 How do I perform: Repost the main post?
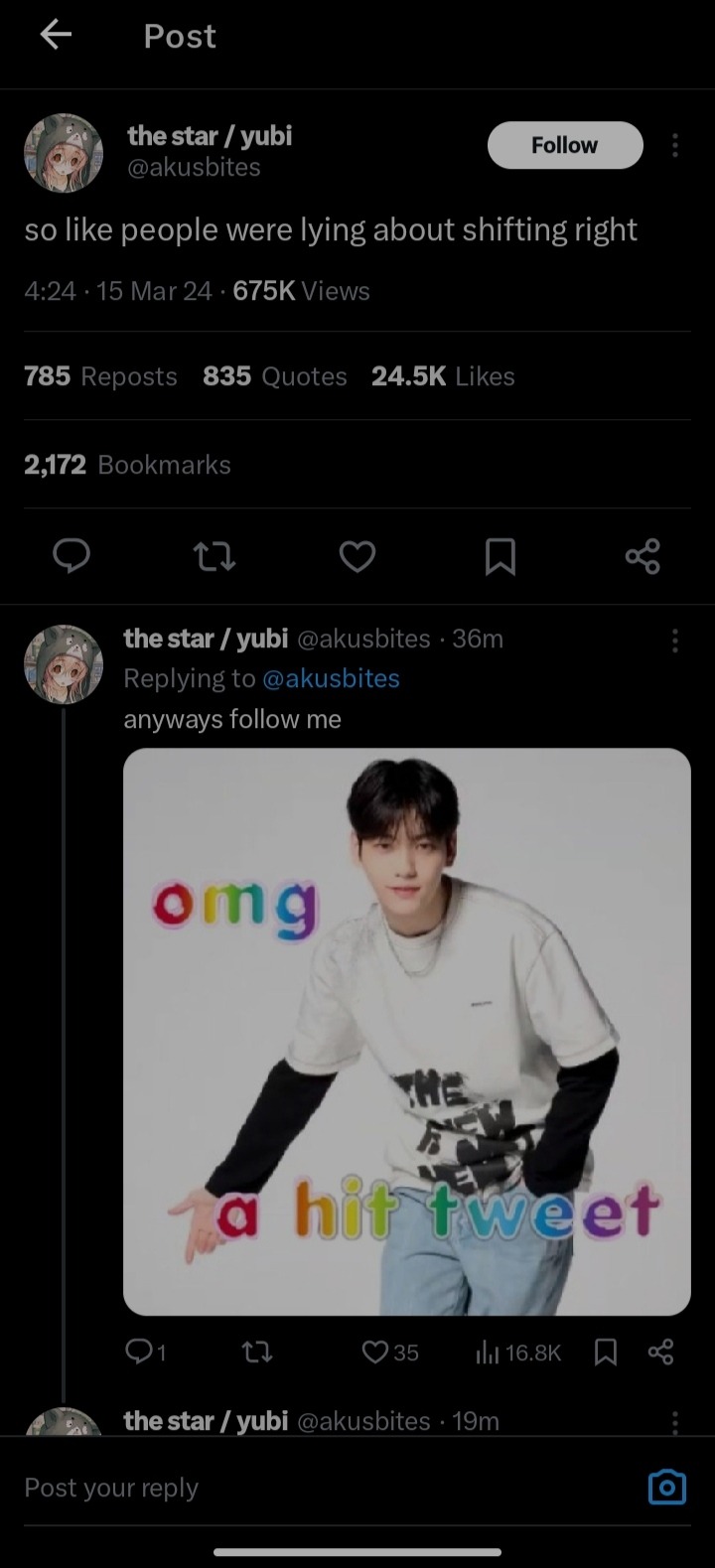[214, 558]
